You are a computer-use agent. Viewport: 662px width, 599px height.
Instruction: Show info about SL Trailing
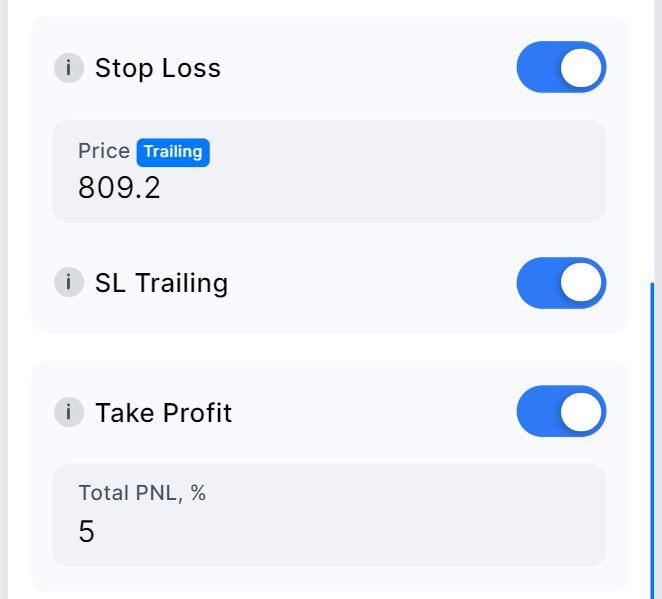pyautogui.click(x=68, y=283)
